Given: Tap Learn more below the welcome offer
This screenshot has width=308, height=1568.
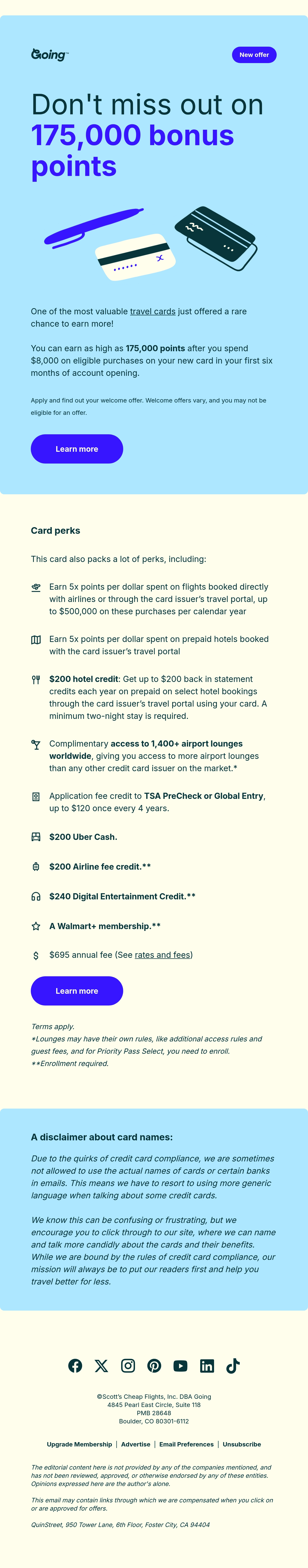Looking at the screenshot, I should (x=77, y=449).
